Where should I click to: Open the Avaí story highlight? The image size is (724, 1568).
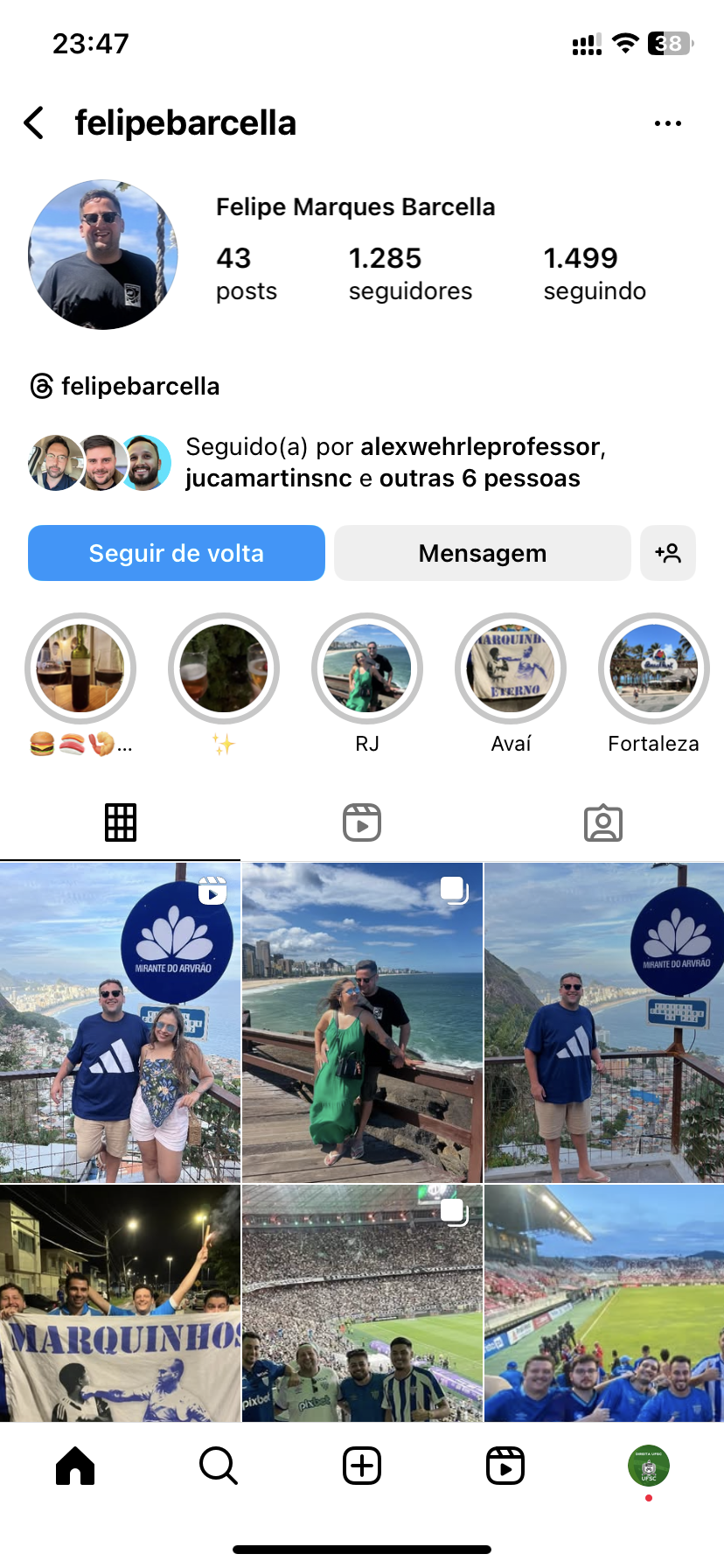[511, 668]
